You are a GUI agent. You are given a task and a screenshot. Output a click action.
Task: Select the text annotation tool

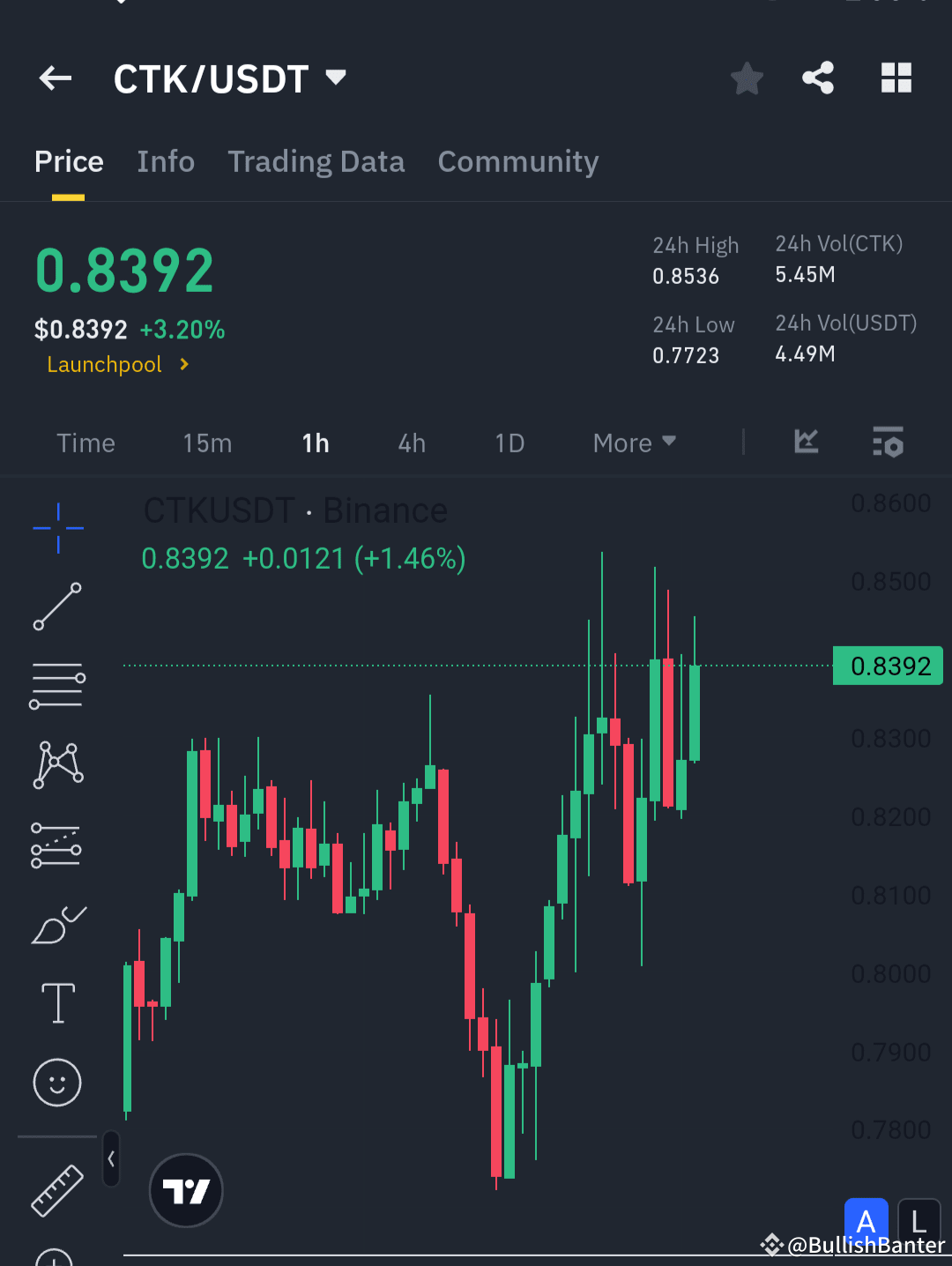click(57, 1002)
